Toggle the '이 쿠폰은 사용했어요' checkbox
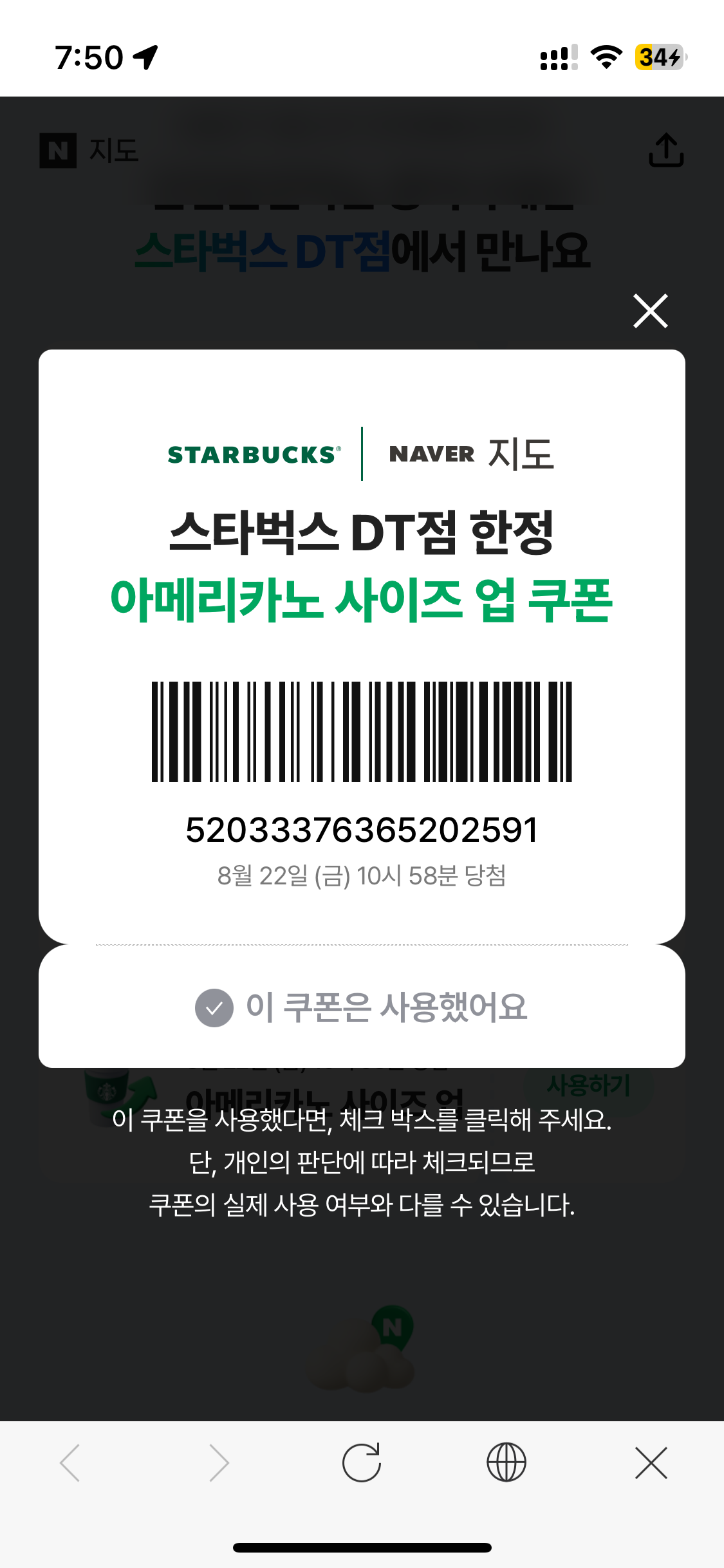The width and height of the screenshot is (724, 1568). [x=214, y=1007]
